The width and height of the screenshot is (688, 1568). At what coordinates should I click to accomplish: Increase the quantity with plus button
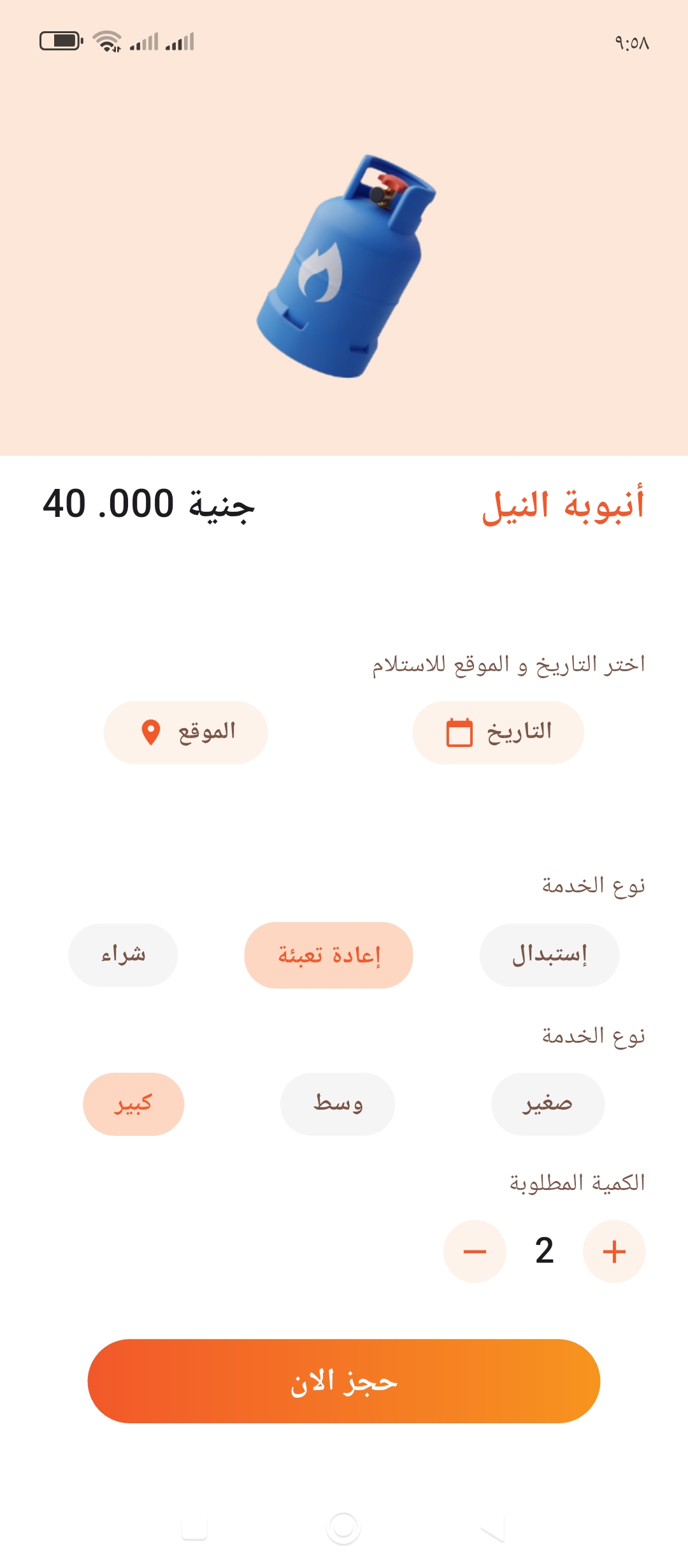[614, 1251]
